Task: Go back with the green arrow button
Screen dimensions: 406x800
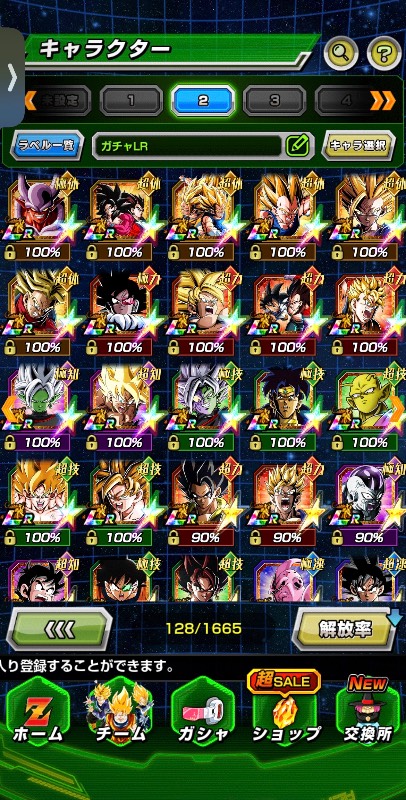Action: [x=59, y=629]
